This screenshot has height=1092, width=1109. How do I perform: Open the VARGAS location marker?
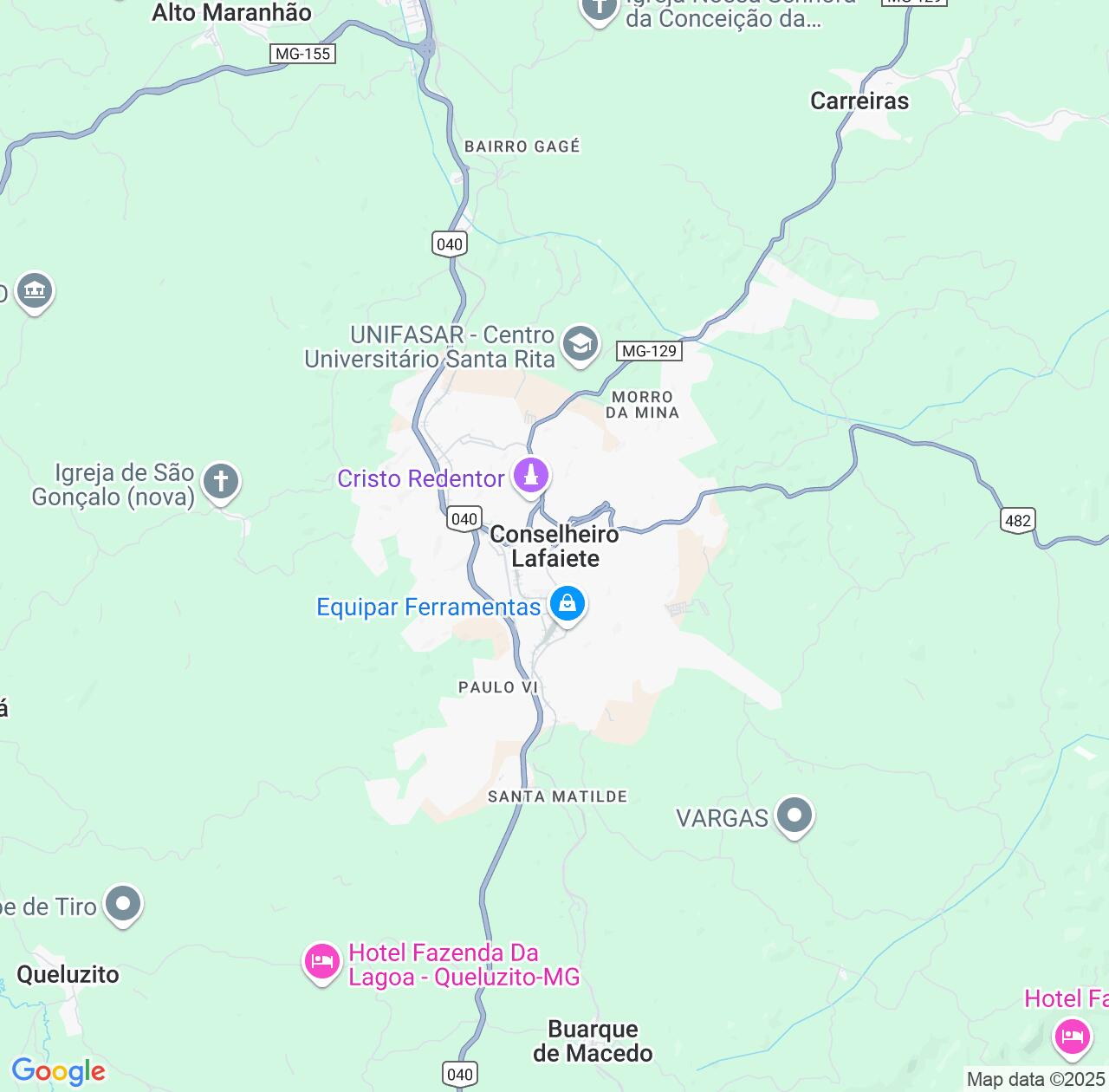point(794,816)
